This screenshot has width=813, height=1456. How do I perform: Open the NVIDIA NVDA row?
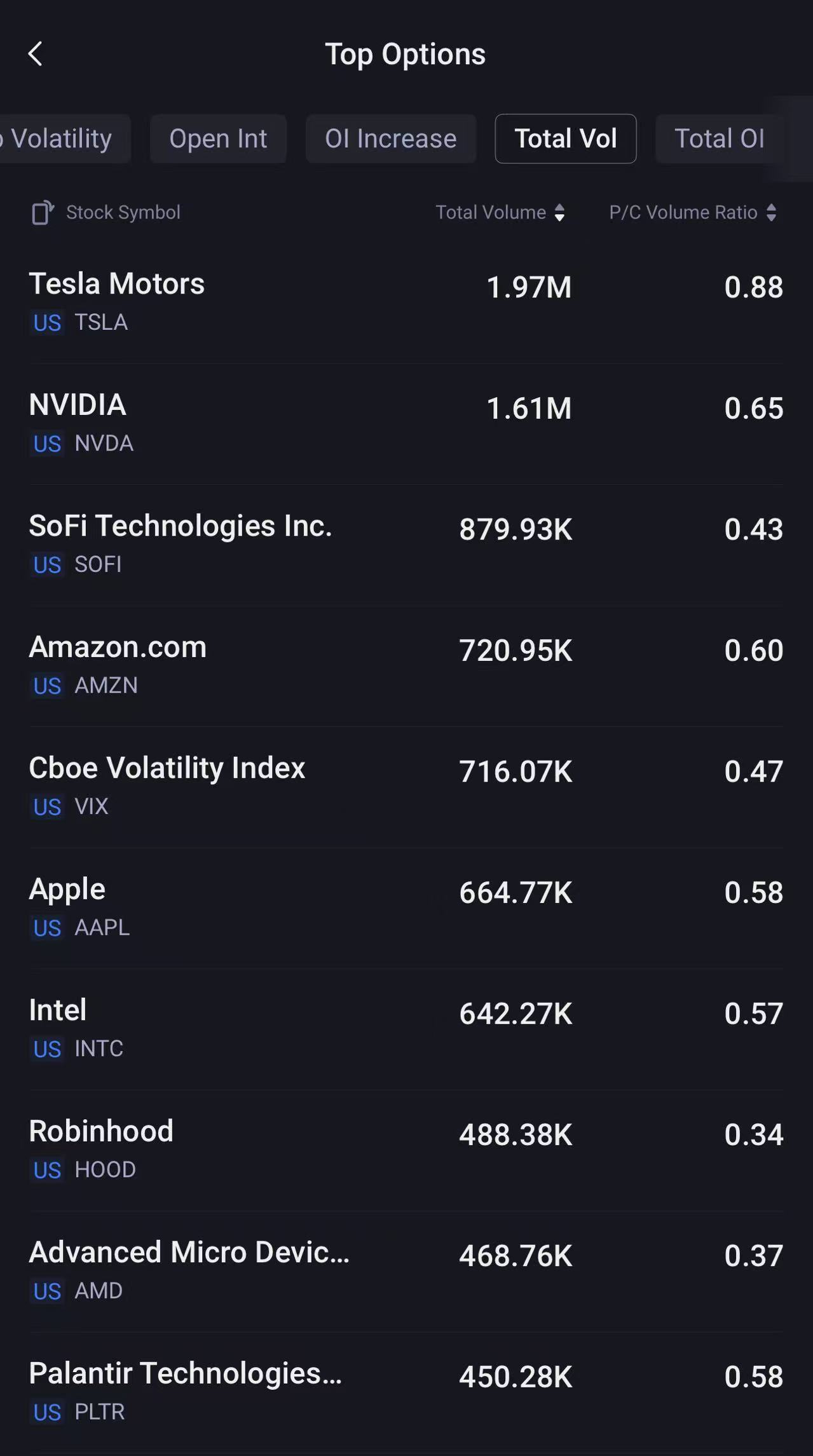tap(406, 424)
